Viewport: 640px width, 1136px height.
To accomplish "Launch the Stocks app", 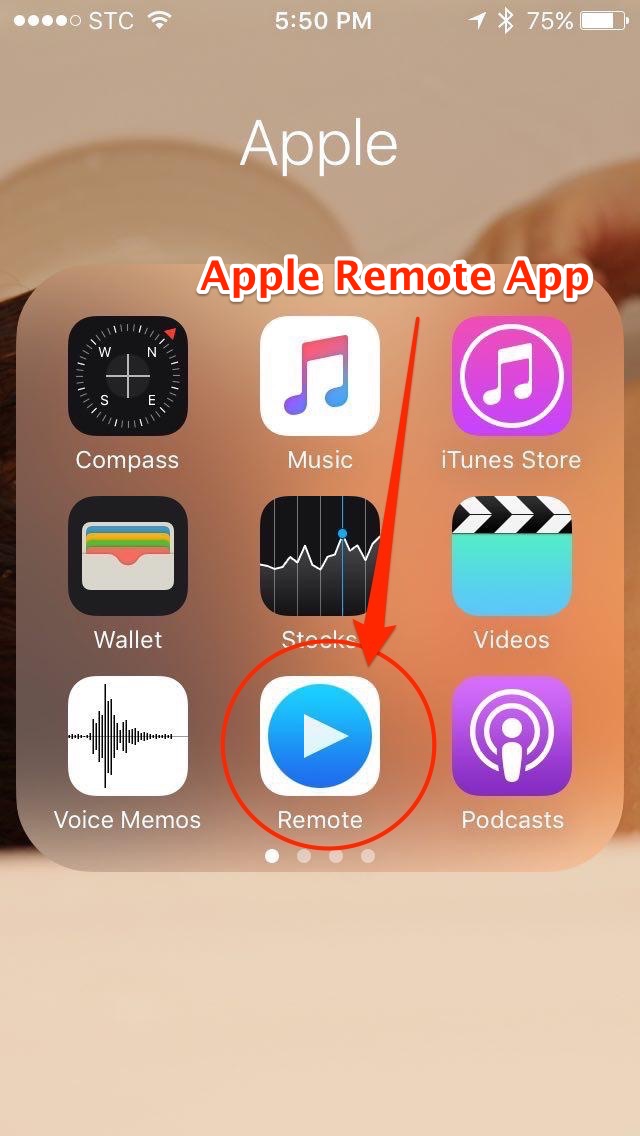I will click(320, 556).
